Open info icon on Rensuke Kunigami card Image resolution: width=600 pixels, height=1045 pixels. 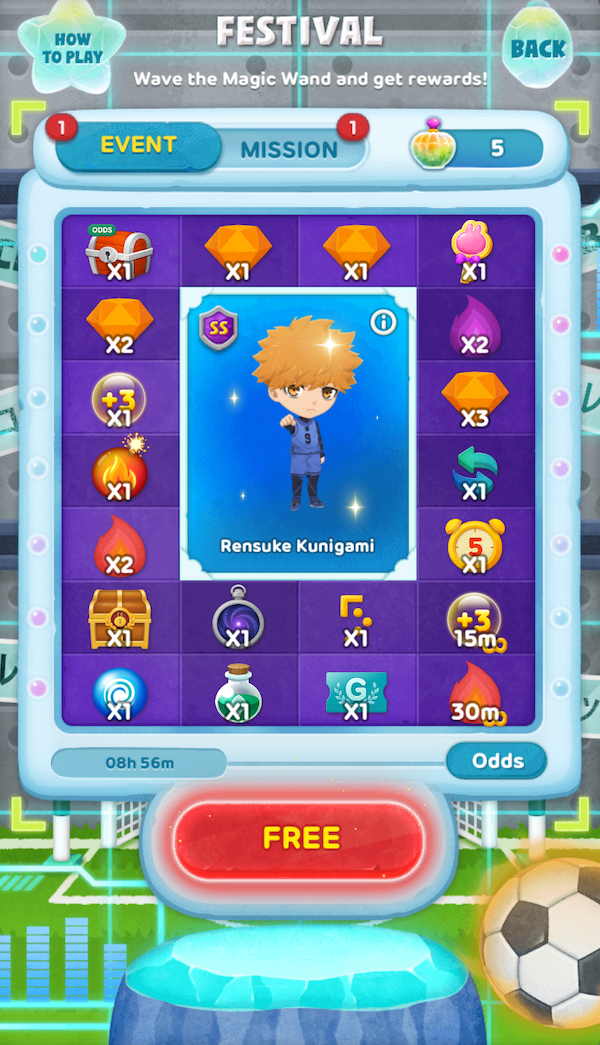click(x=383, y=321)
